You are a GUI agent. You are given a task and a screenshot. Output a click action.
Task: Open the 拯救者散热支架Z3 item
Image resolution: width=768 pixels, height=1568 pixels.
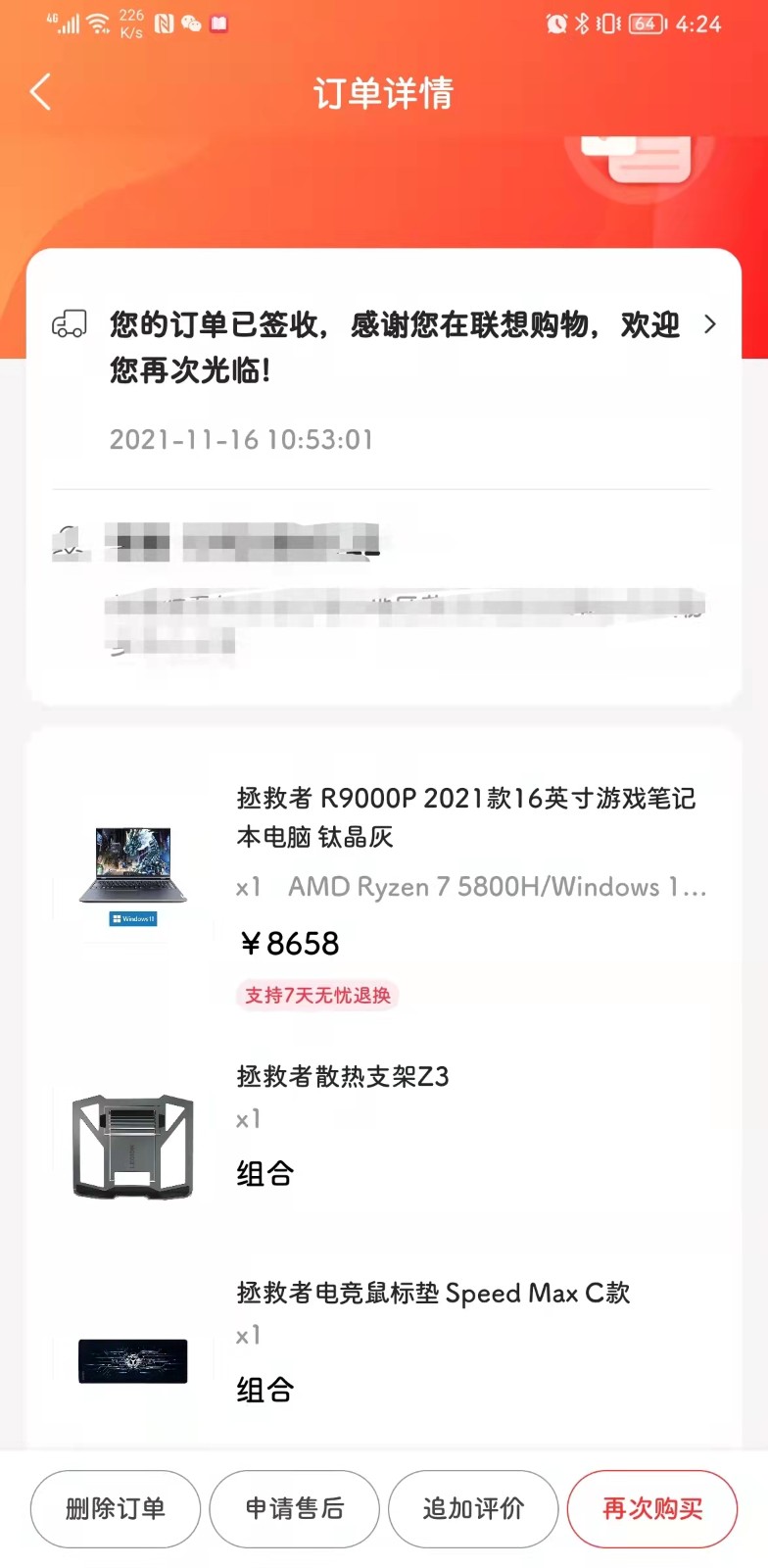(x=343, y=1077)
